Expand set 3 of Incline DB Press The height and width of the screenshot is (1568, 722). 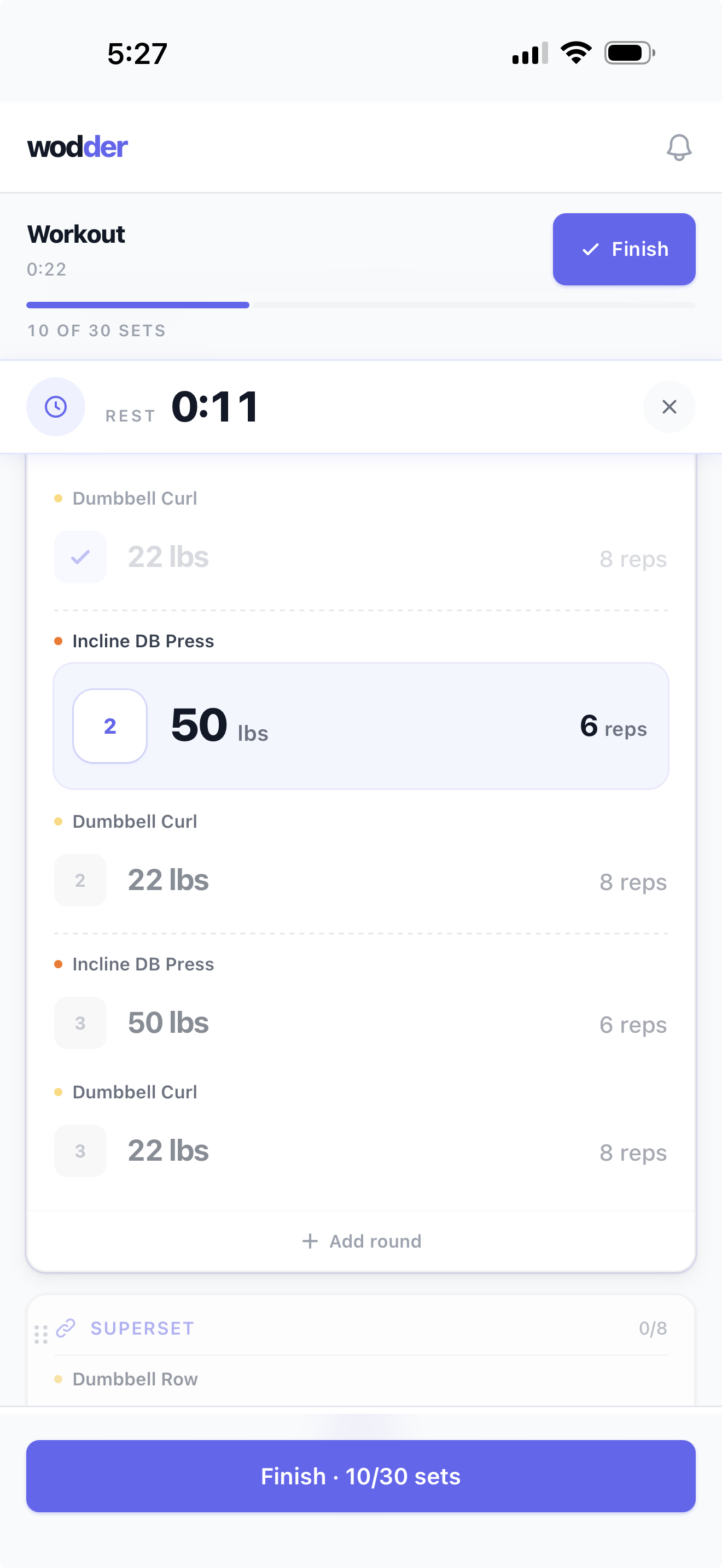80,1023
